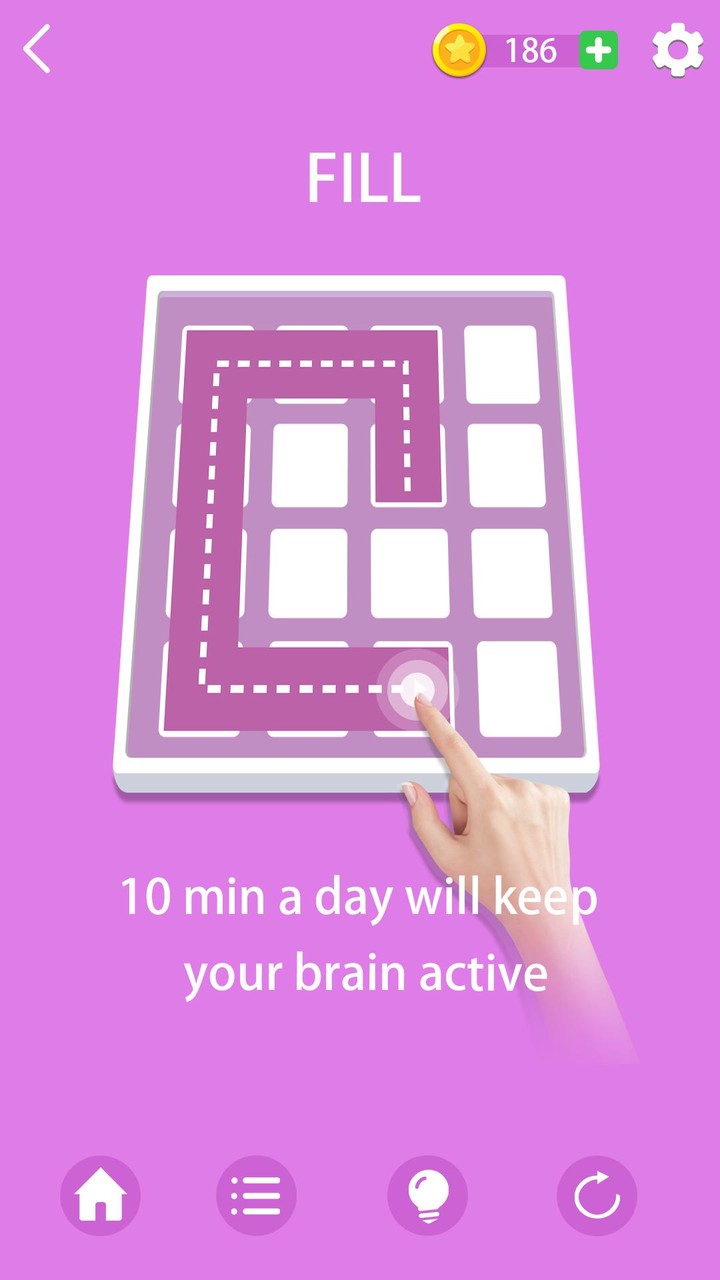The image size is (720, 1280).
Task: Go back with the top-left arrow
Action: [38, 50]
